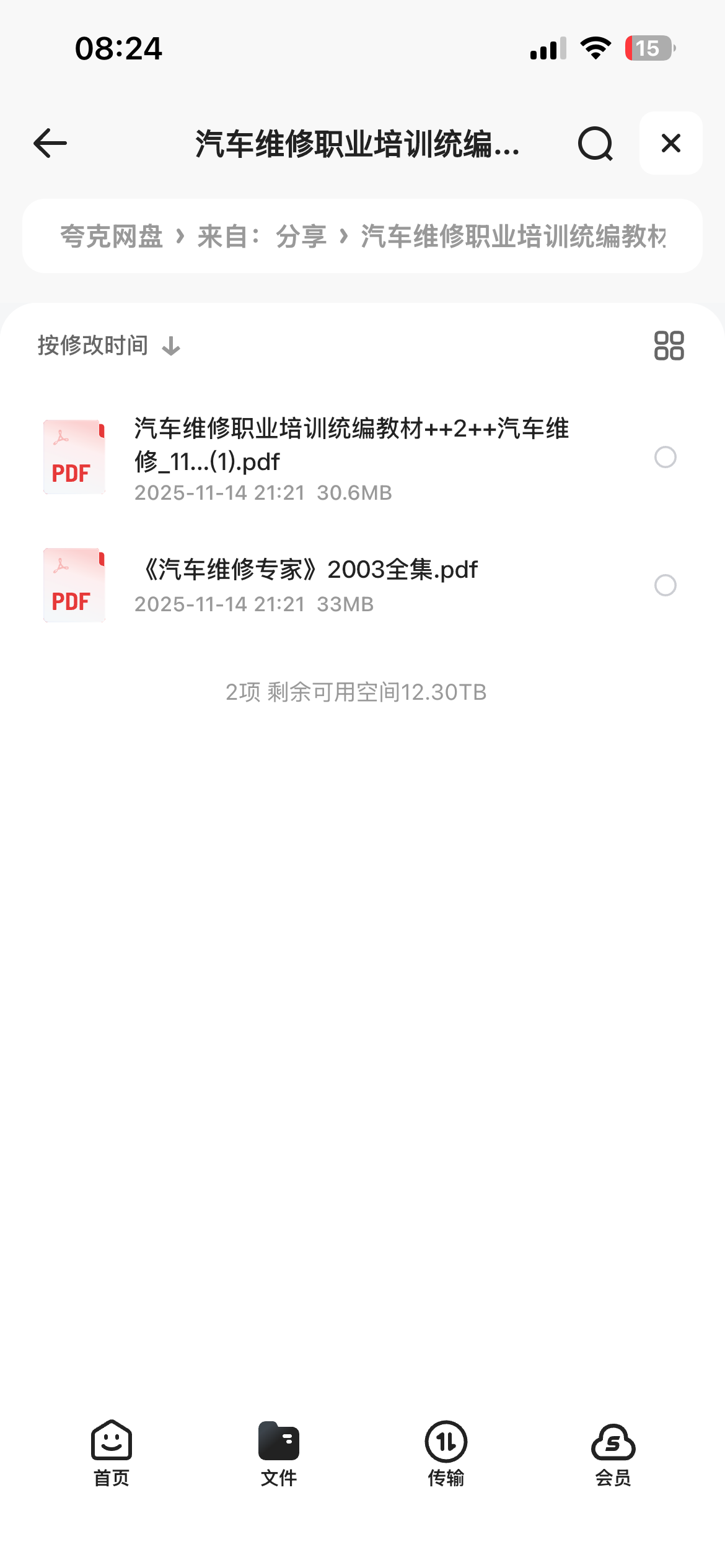Close the folder view with X
This screenshot has height=1568, width=725.
(670, 144)
